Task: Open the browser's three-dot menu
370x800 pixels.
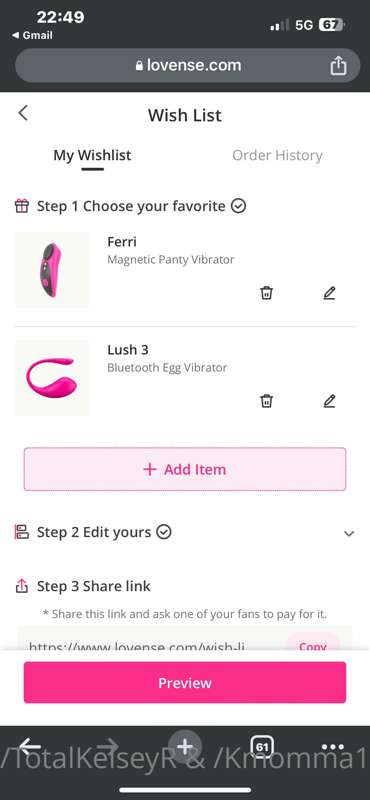Action: point(333,747)
